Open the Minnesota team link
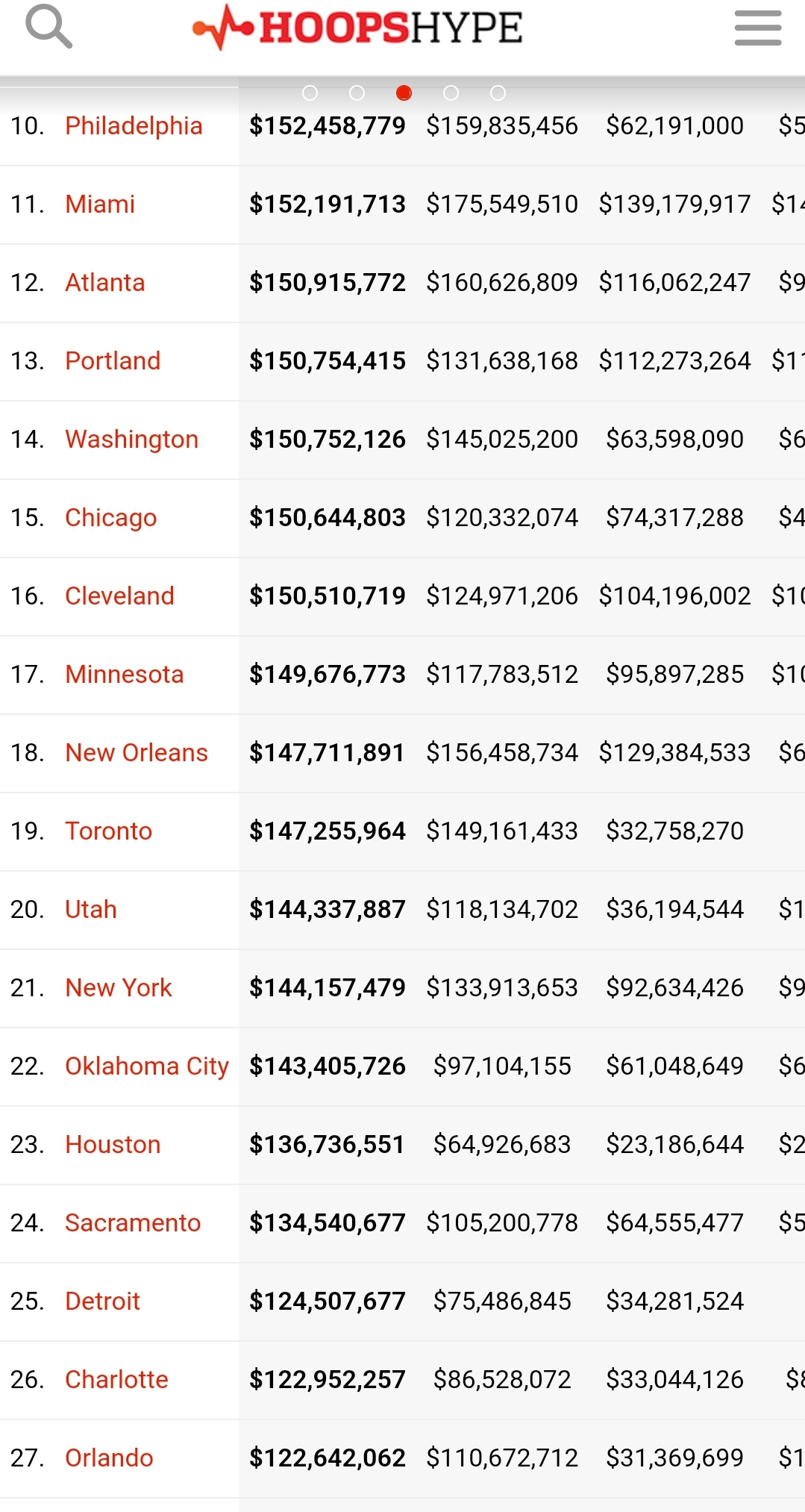Viewport: 805px width, 1512px height. [x=125, y=674]
